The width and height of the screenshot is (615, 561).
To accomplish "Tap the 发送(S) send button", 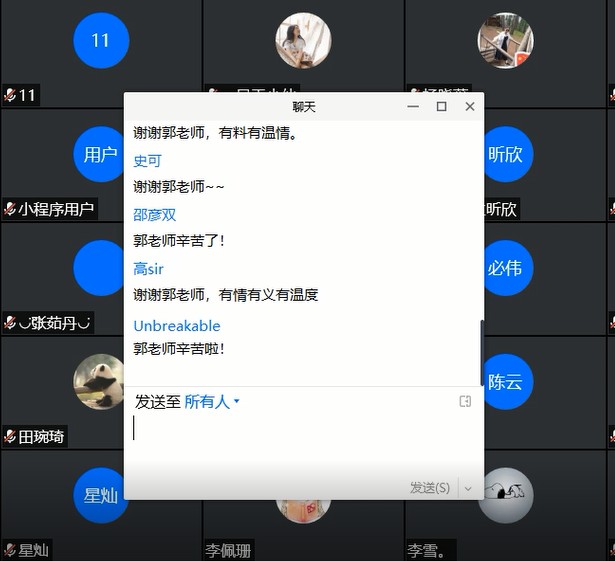I will [430, 488].
